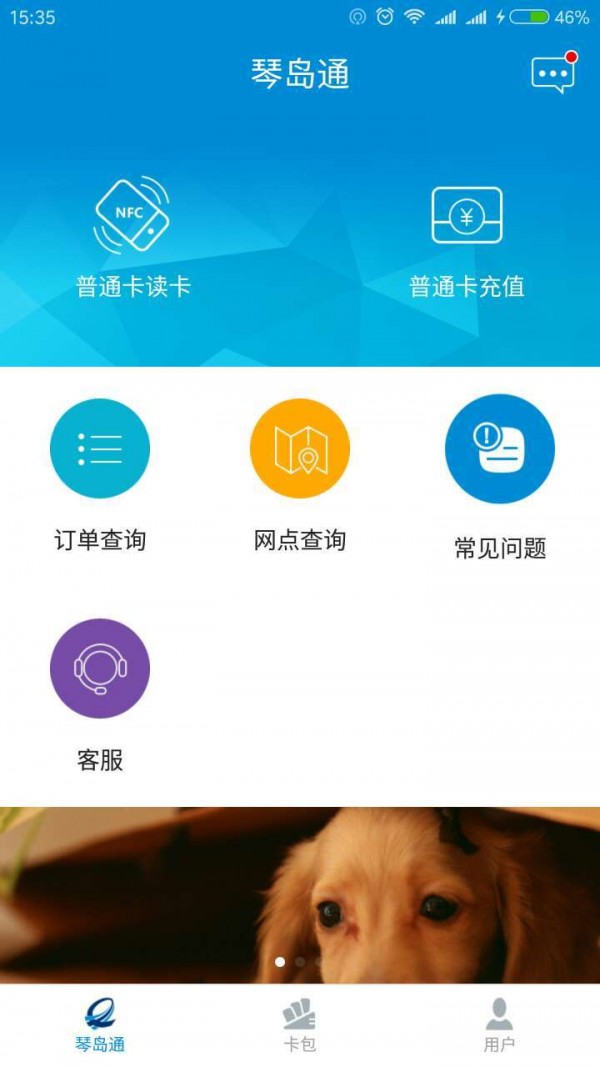Viewport: 600px width, 1067px height.
Task: Open the dog photo banner
Action: pos(300,895)
